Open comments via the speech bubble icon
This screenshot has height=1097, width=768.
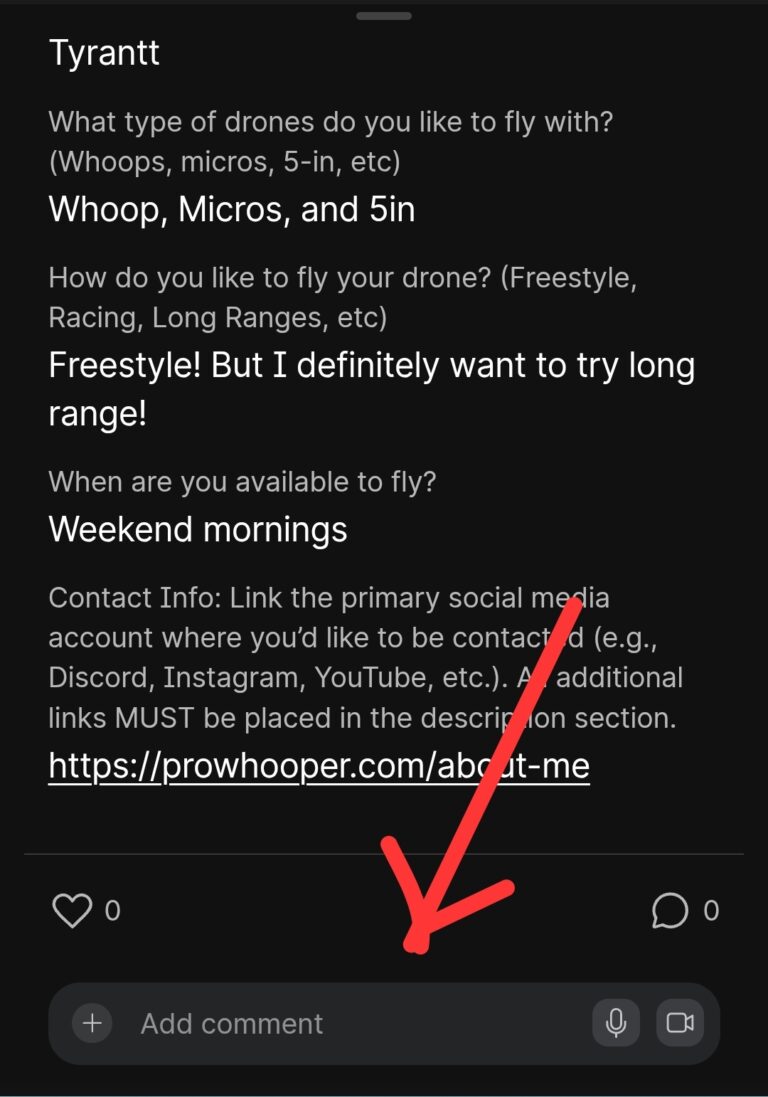669,910
